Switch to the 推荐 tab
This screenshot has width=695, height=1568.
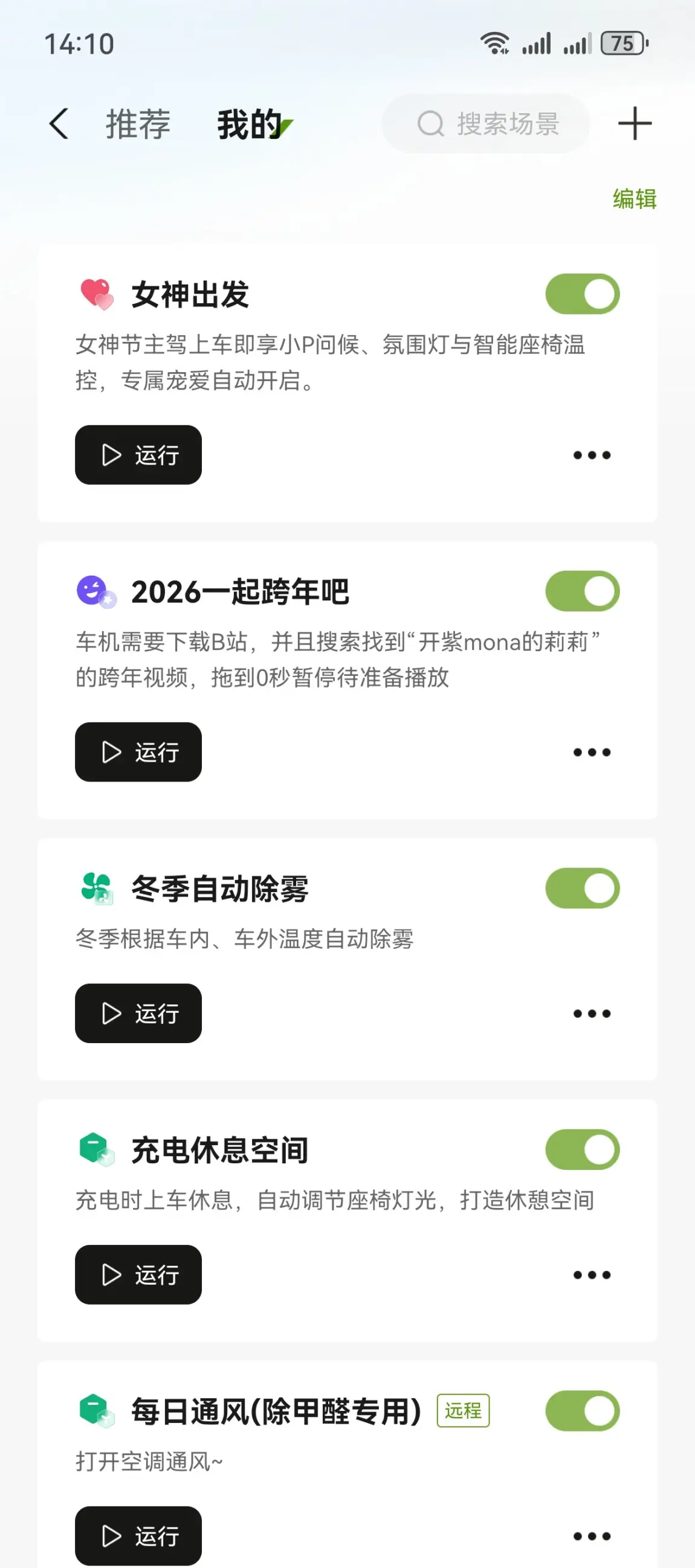138,124
